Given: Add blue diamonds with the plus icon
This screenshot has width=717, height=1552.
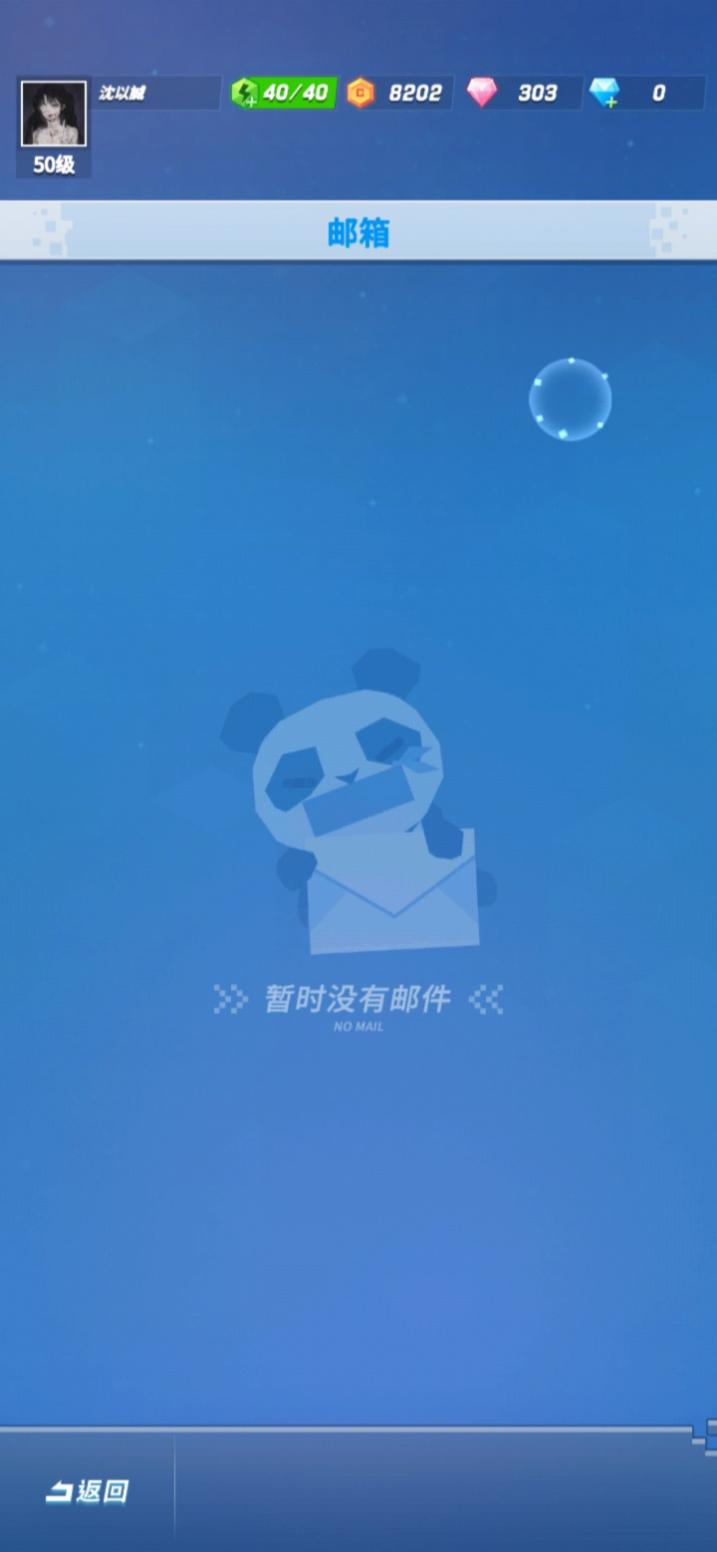Looking at the screenshot, I should click(605, 94).
